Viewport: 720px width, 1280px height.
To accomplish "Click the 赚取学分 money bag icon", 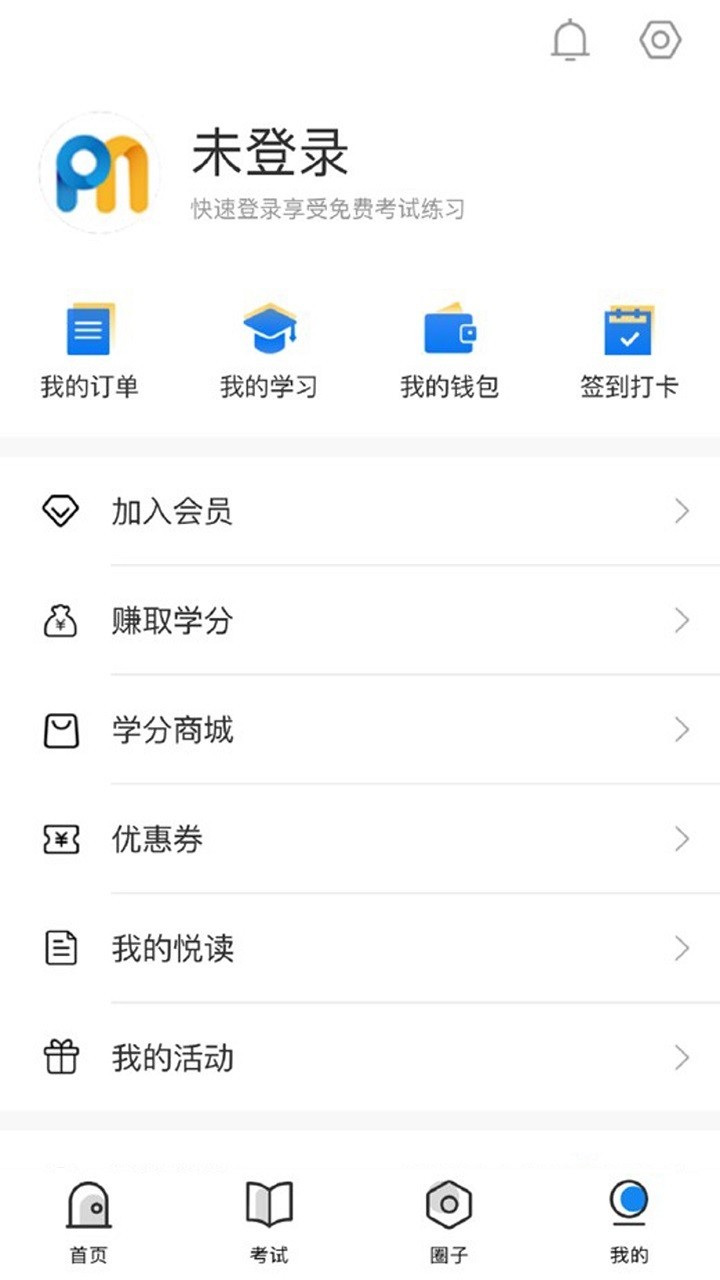I will (62, 621).
